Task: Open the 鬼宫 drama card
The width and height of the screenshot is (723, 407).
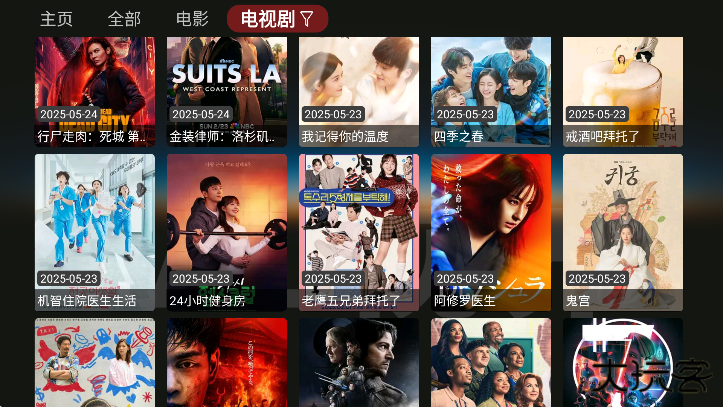Action: 623,230
